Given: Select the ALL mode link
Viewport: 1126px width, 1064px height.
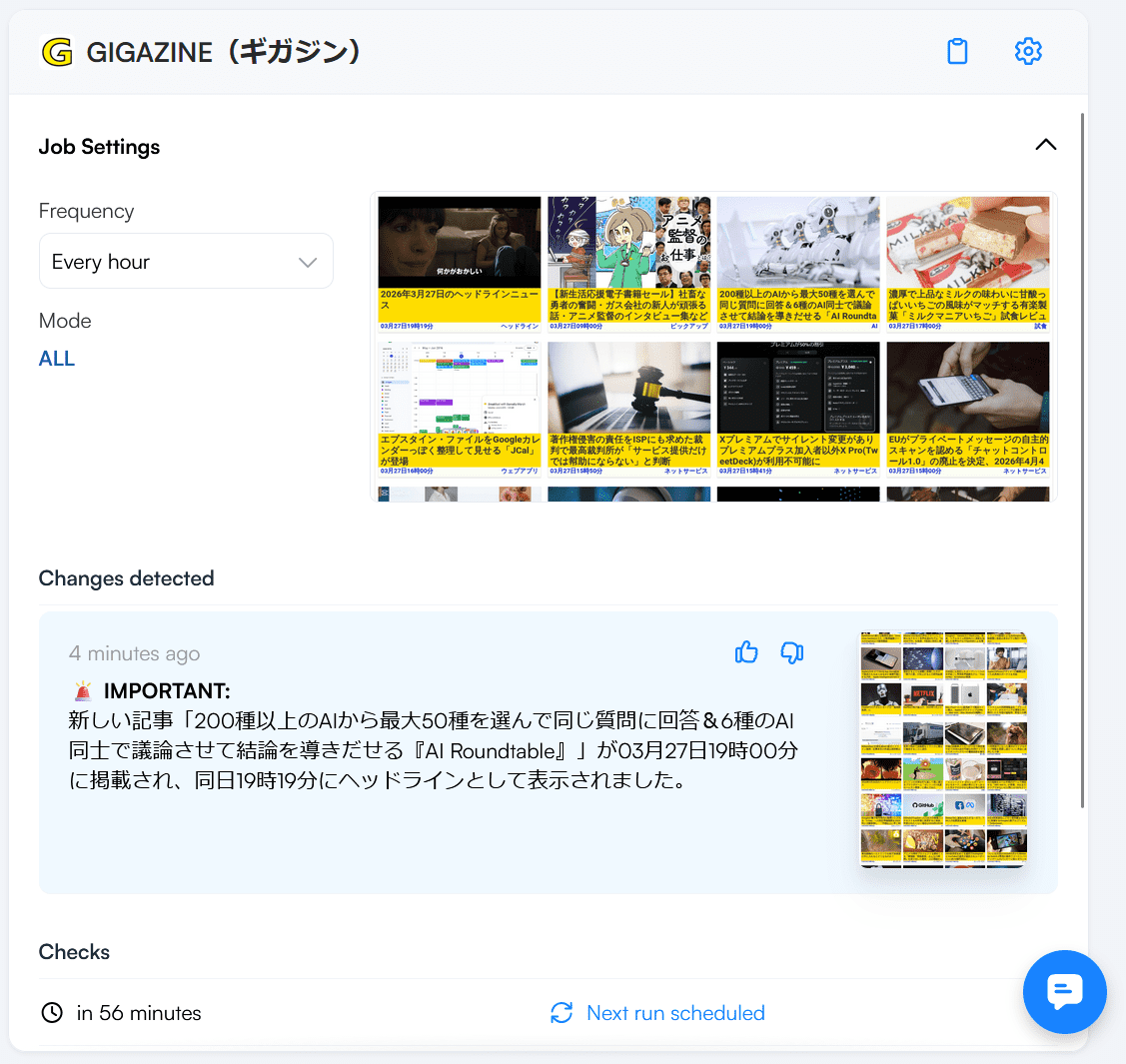Looking at the screenshot, I should 57,359.
